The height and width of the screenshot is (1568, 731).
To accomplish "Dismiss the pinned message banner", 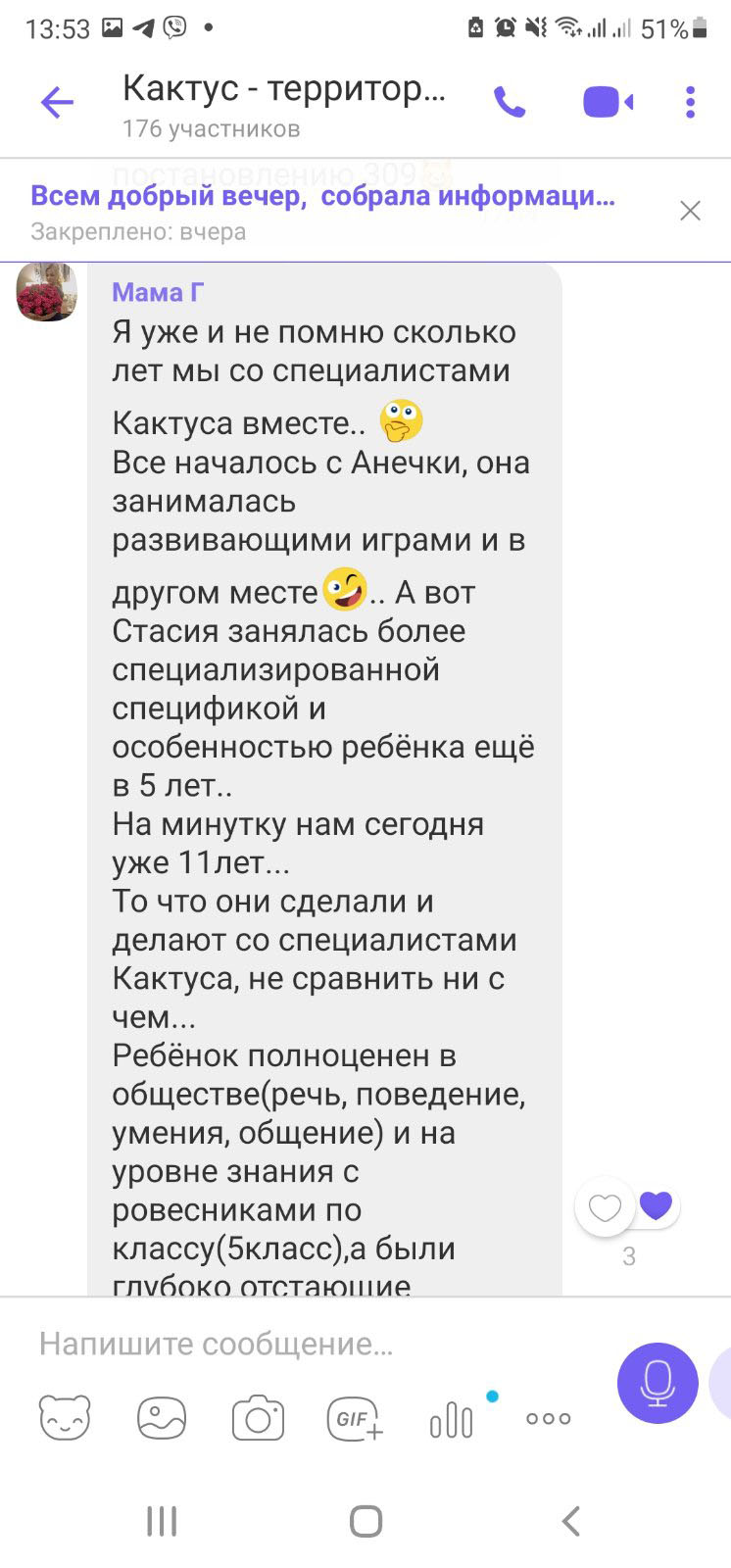I will coord(690,211).
